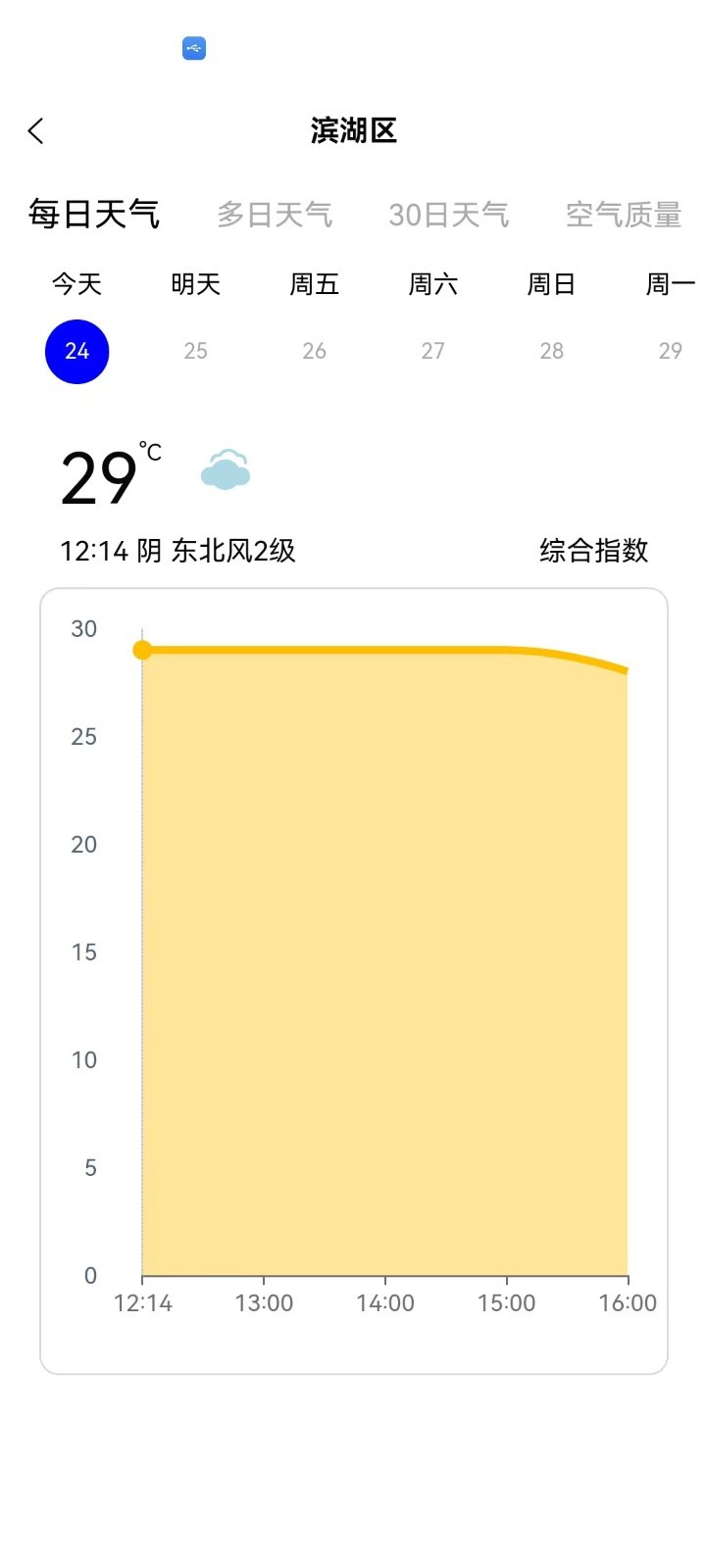Choose 周六 the 27th
Screen dimensions: 706x1568
point(433,318)
